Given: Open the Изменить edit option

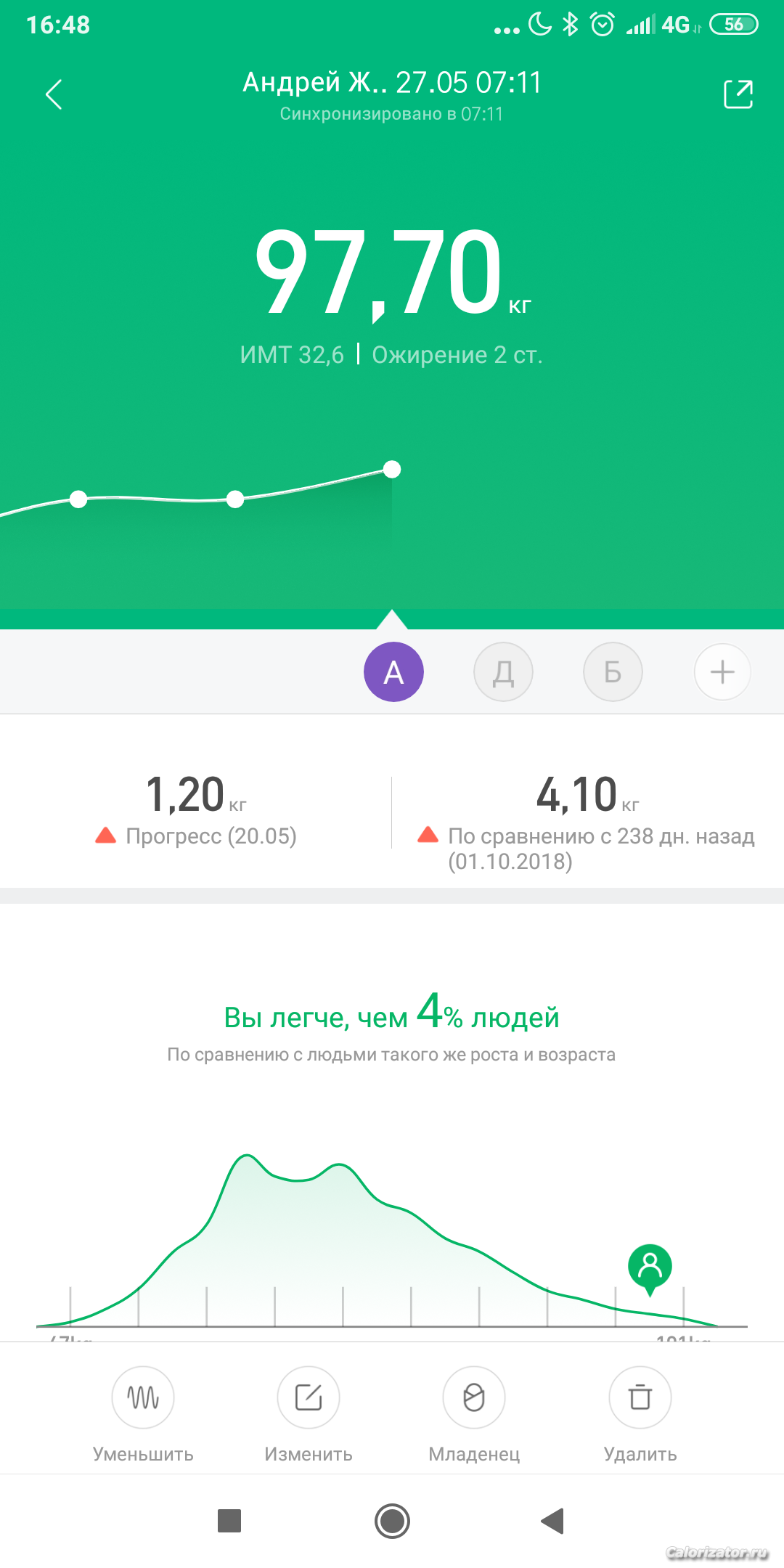Looking at the screenshot, I should 309,1397.
